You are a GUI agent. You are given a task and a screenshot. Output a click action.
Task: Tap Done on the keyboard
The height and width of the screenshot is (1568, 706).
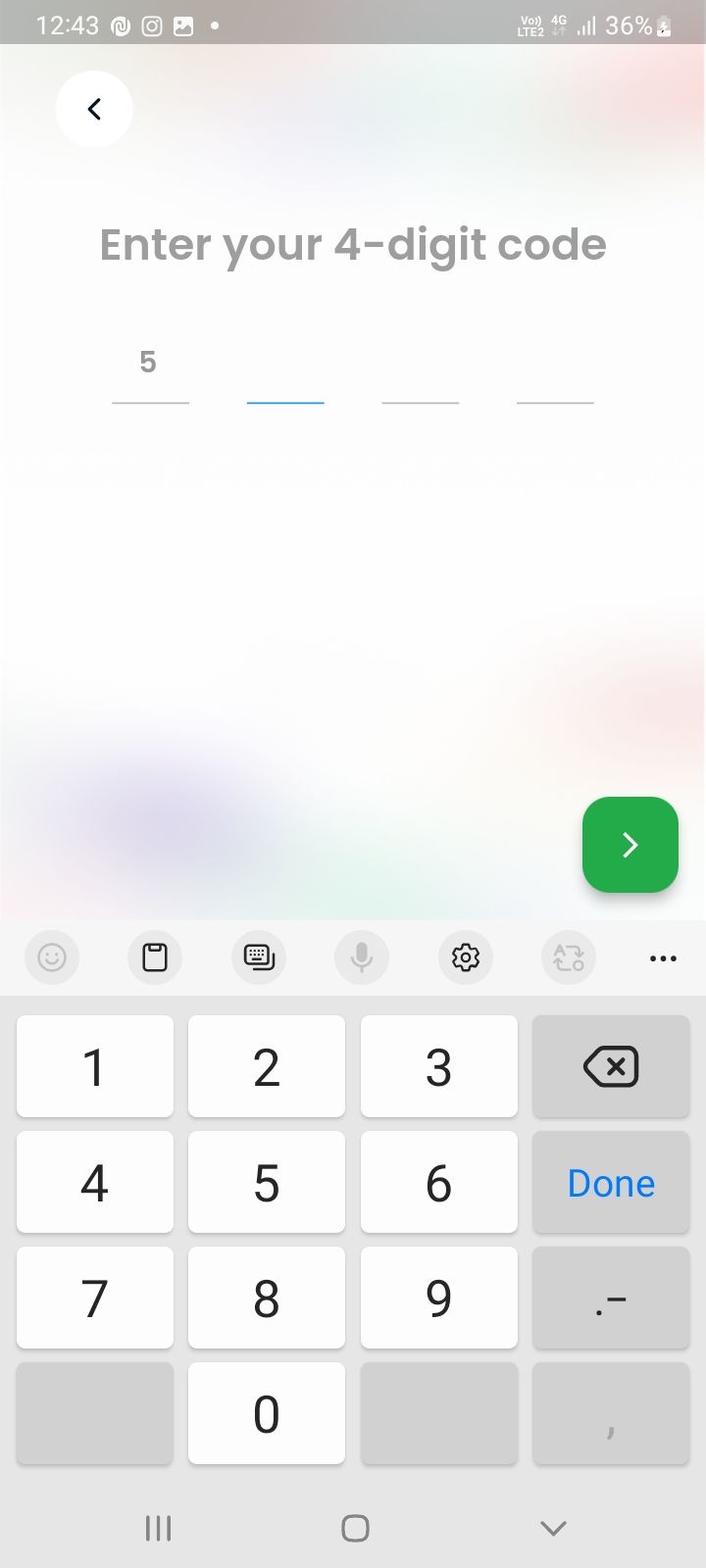611,1182
